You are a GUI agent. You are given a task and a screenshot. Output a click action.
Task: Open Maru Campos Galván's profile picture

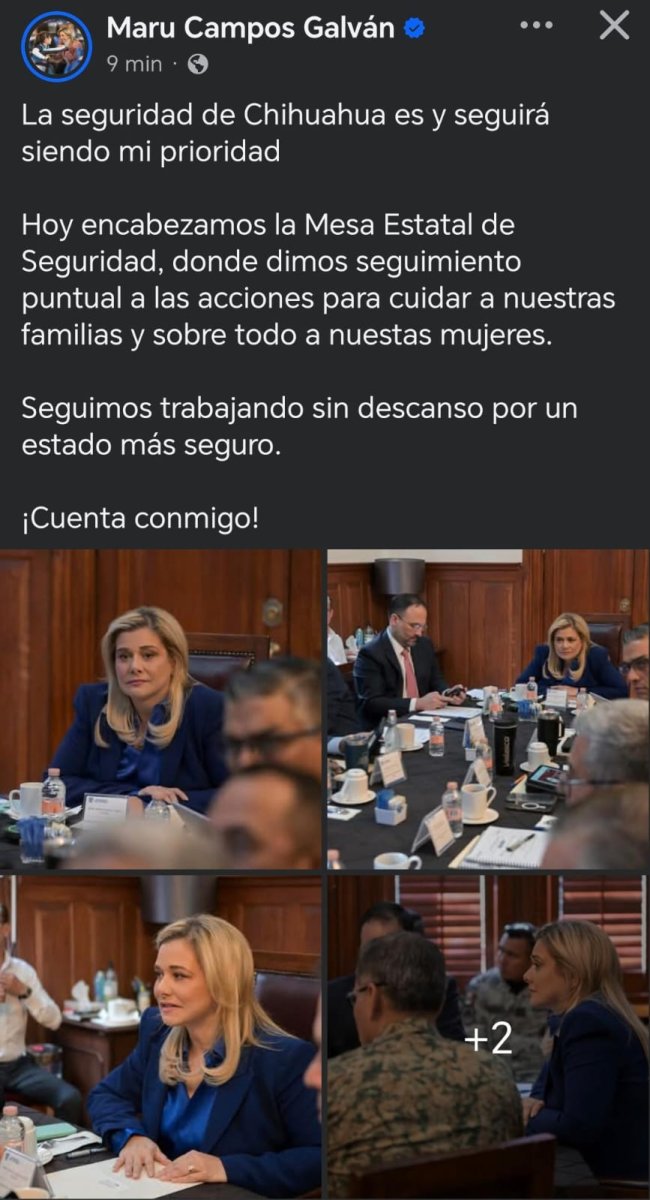(x=56, y=46)
